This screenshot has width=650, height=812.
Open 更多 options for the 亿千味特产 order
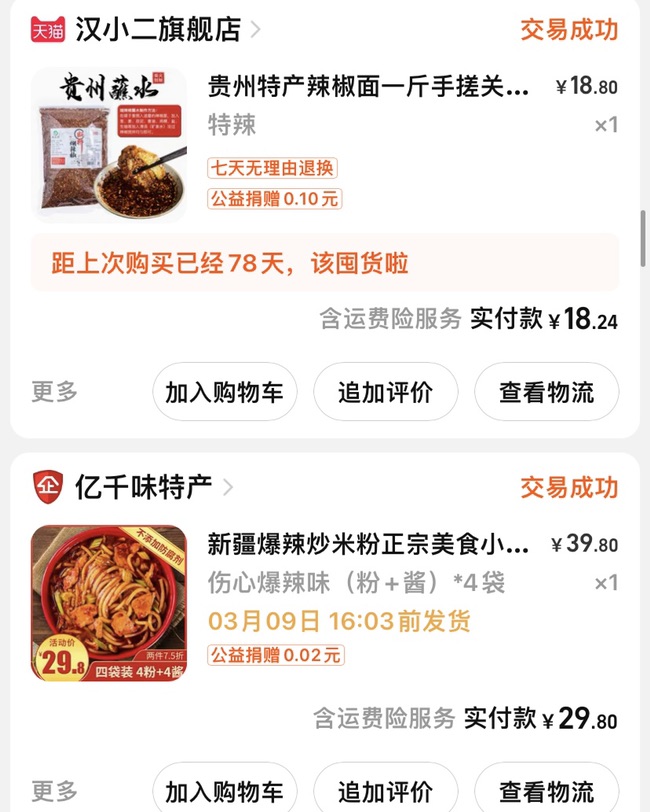pos(54,790)
